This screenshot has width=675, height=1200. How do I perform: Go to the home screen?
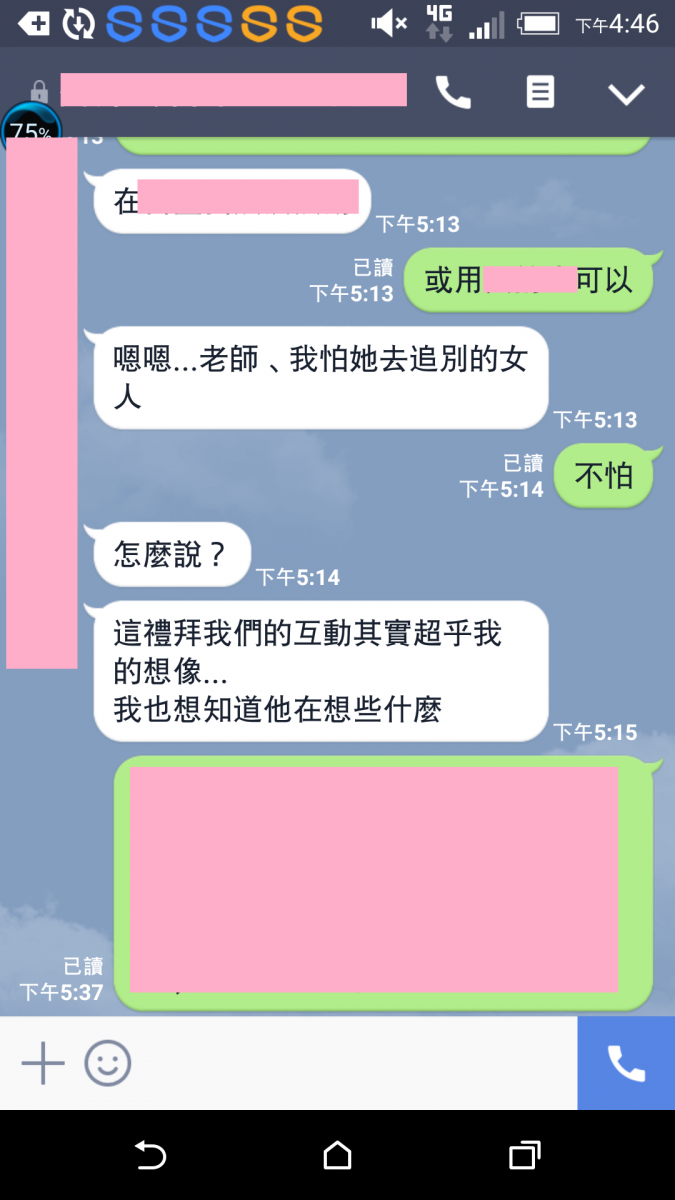tap(338, 1156)
